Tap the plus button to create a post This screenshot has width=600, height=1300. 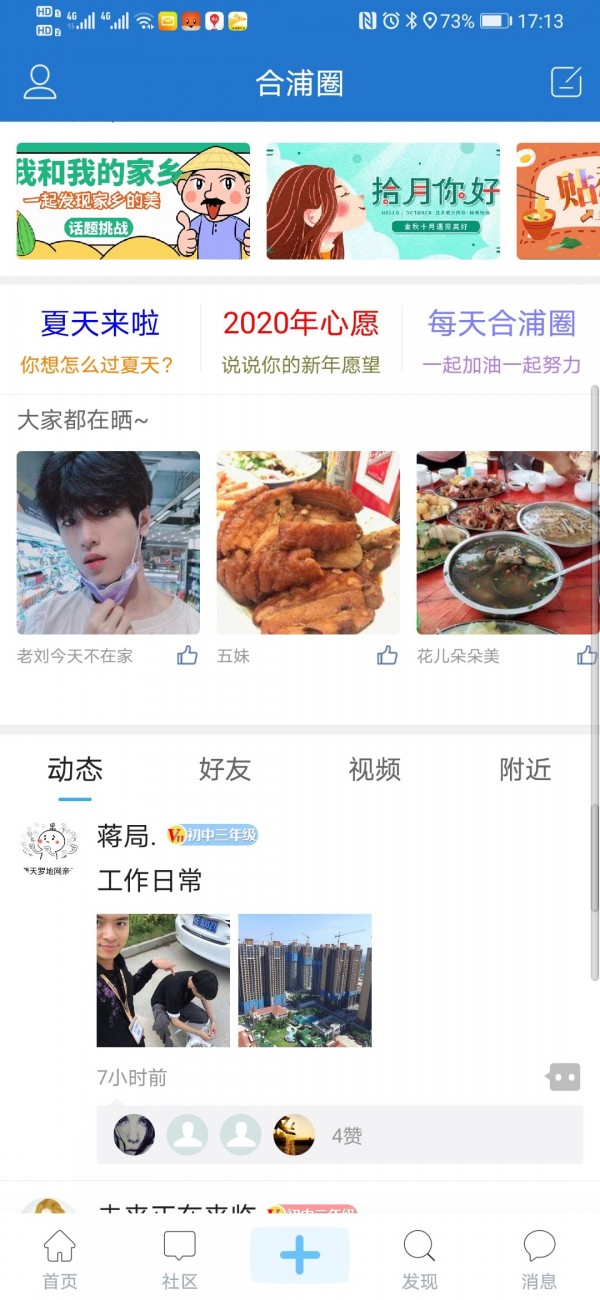click(300, 1256)
